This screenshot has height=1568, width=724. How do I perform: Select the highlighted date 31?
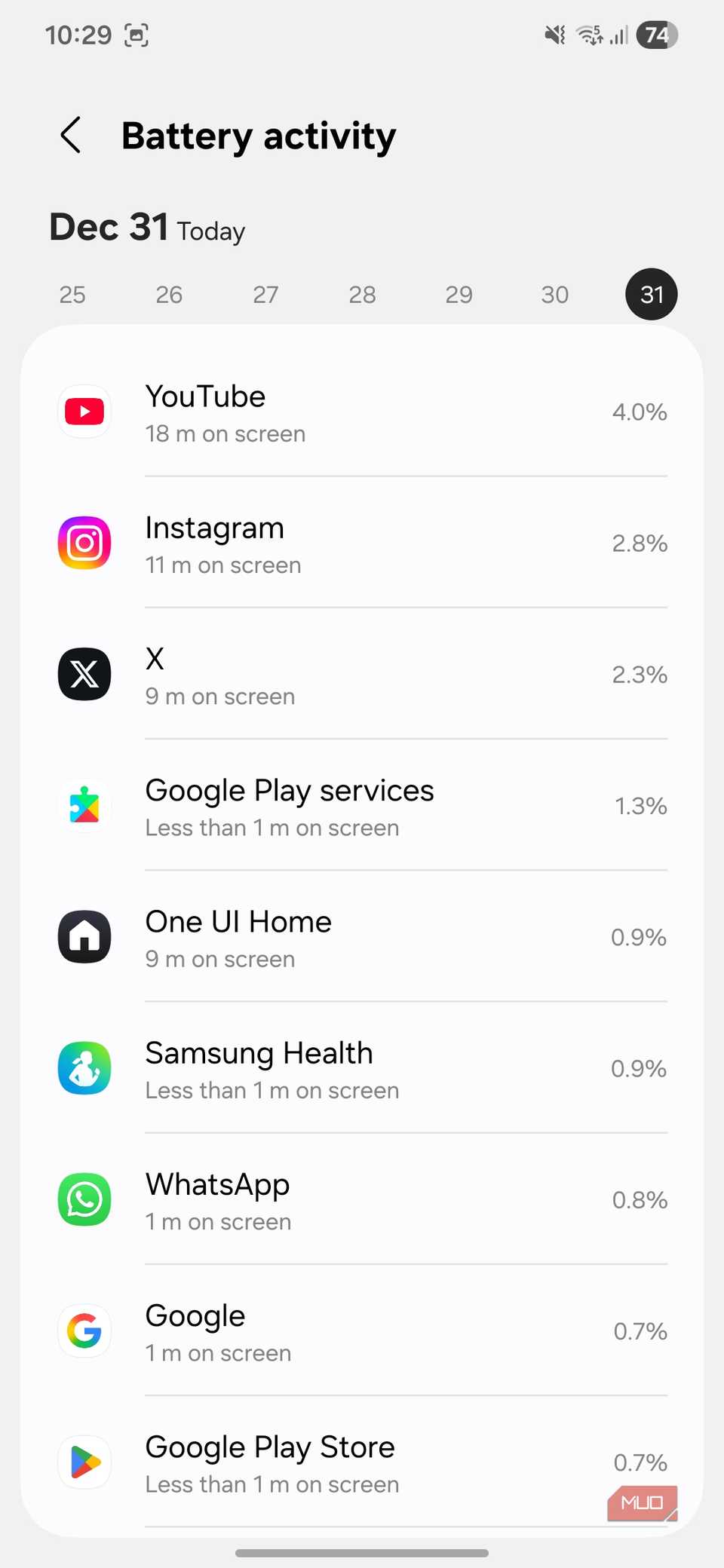pyautogui.click(x=651, y=294)
